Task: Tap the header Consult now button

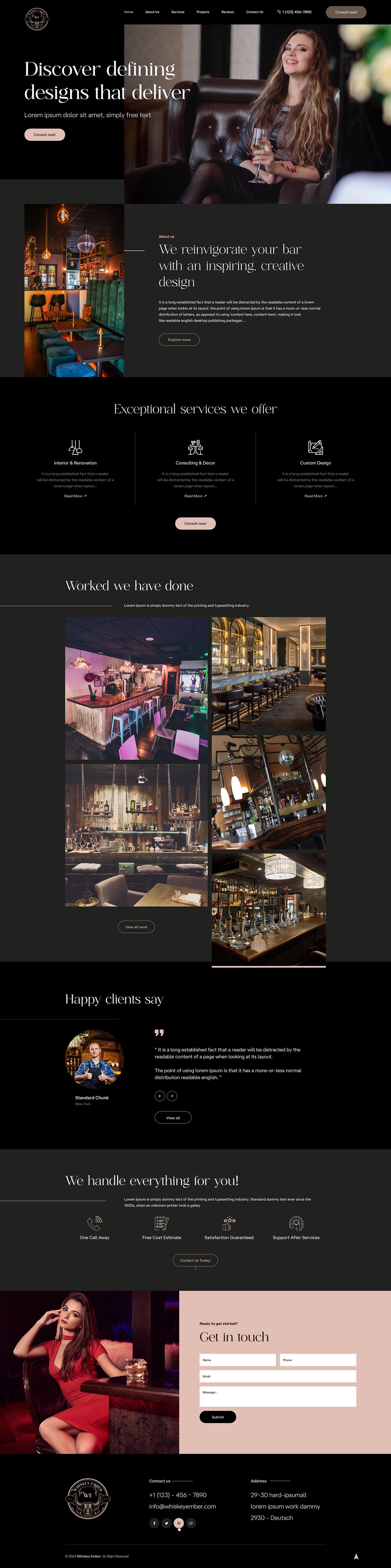Action: (345, 12)
